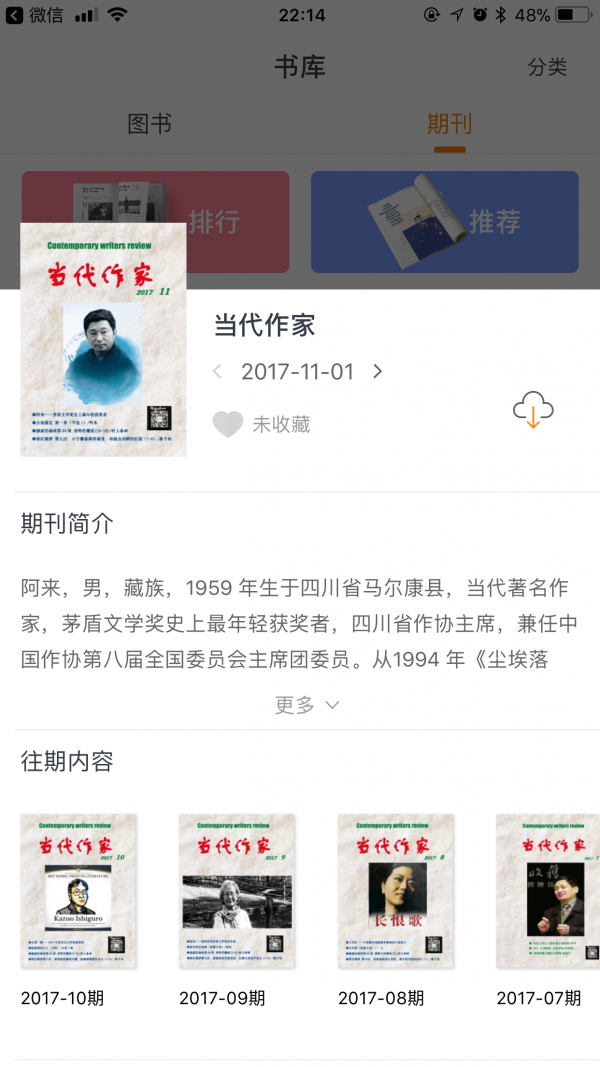Open the 2017-09期 past issue

pos(237,891)
